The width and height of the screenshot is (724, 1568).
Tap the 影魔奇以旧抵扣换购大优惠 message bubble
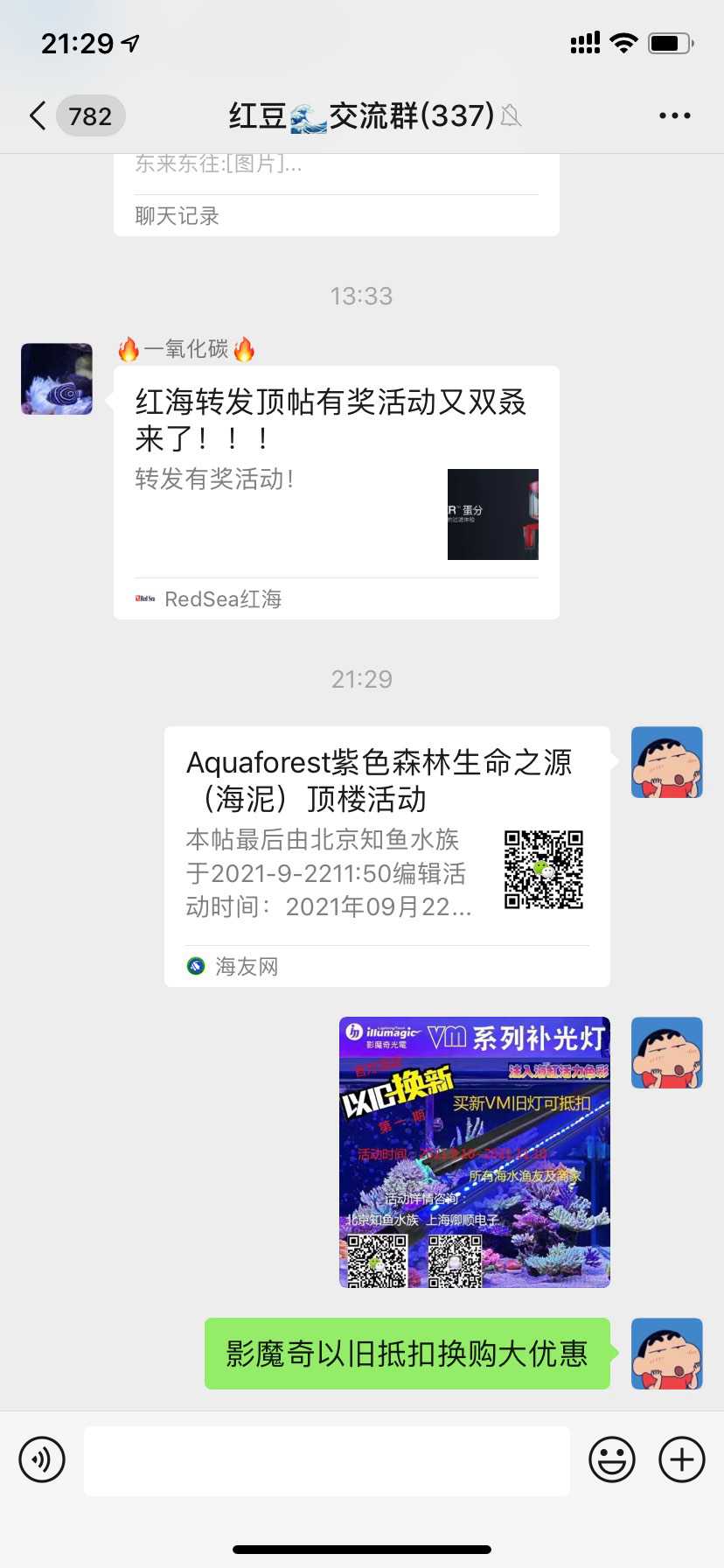(407, 1354)
